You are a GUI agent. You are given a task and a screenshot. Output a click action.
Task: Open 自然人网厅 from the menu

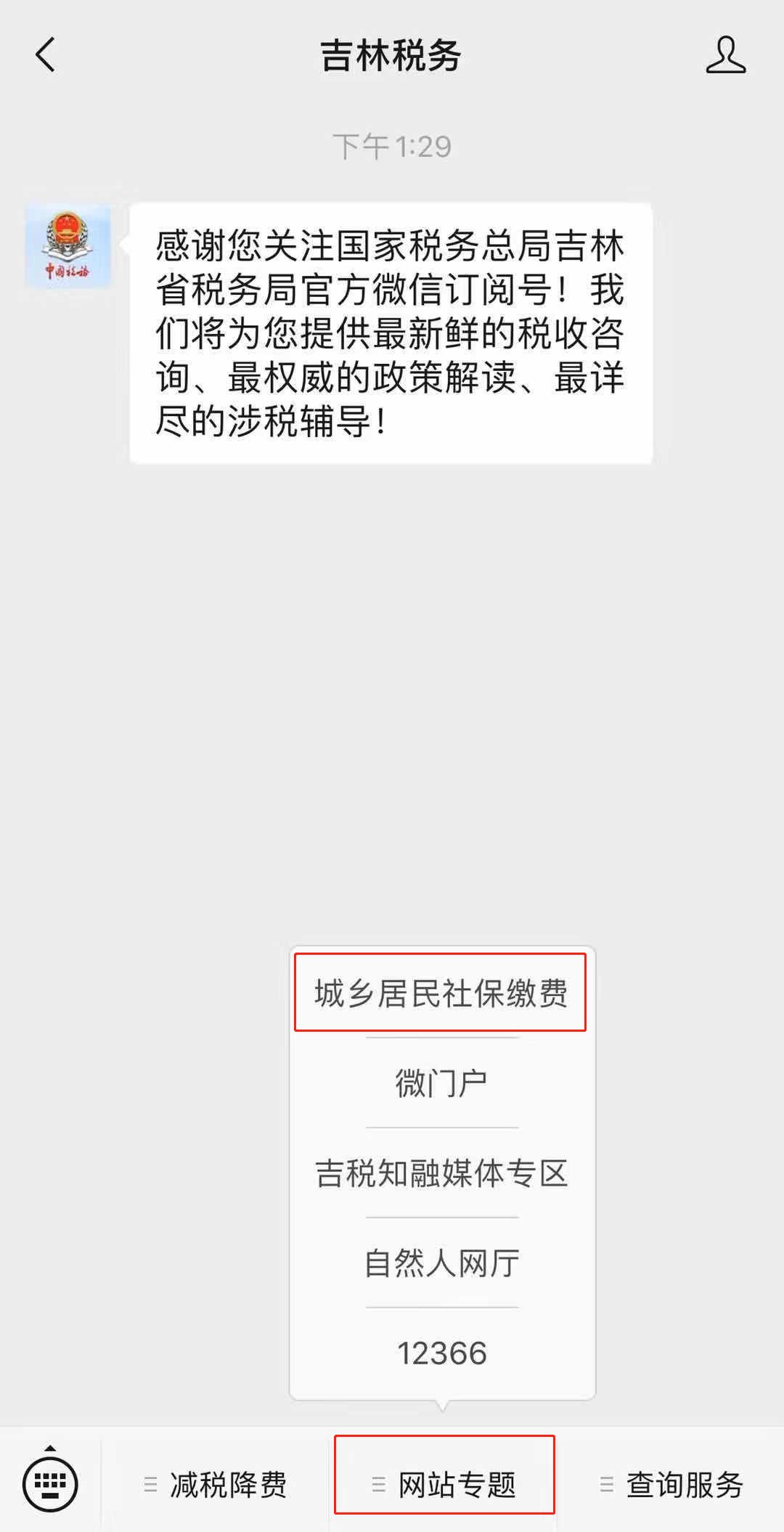pyautogui.click(x=441, y=1263)
